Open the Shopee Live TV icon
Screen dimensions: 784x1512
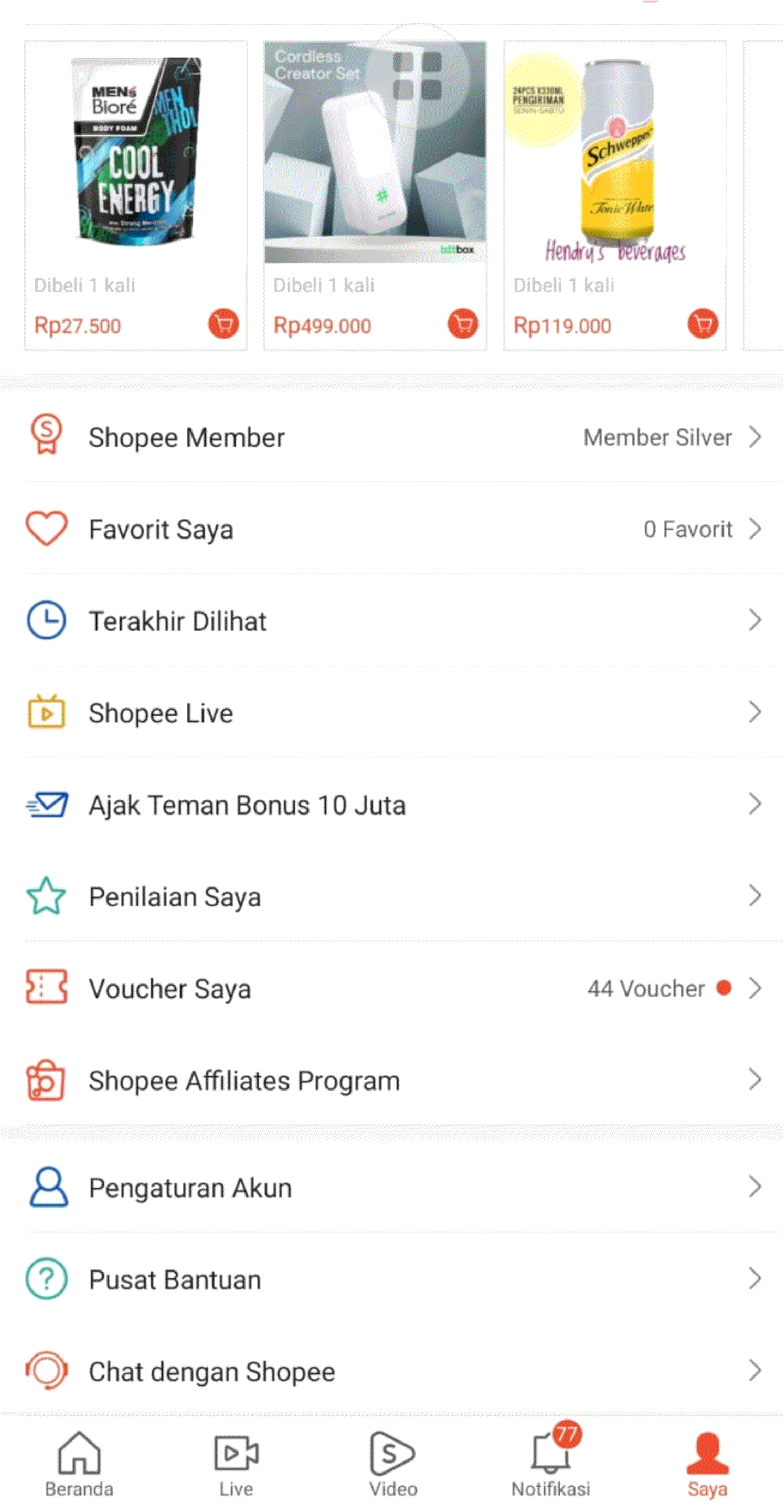point(46,712)
